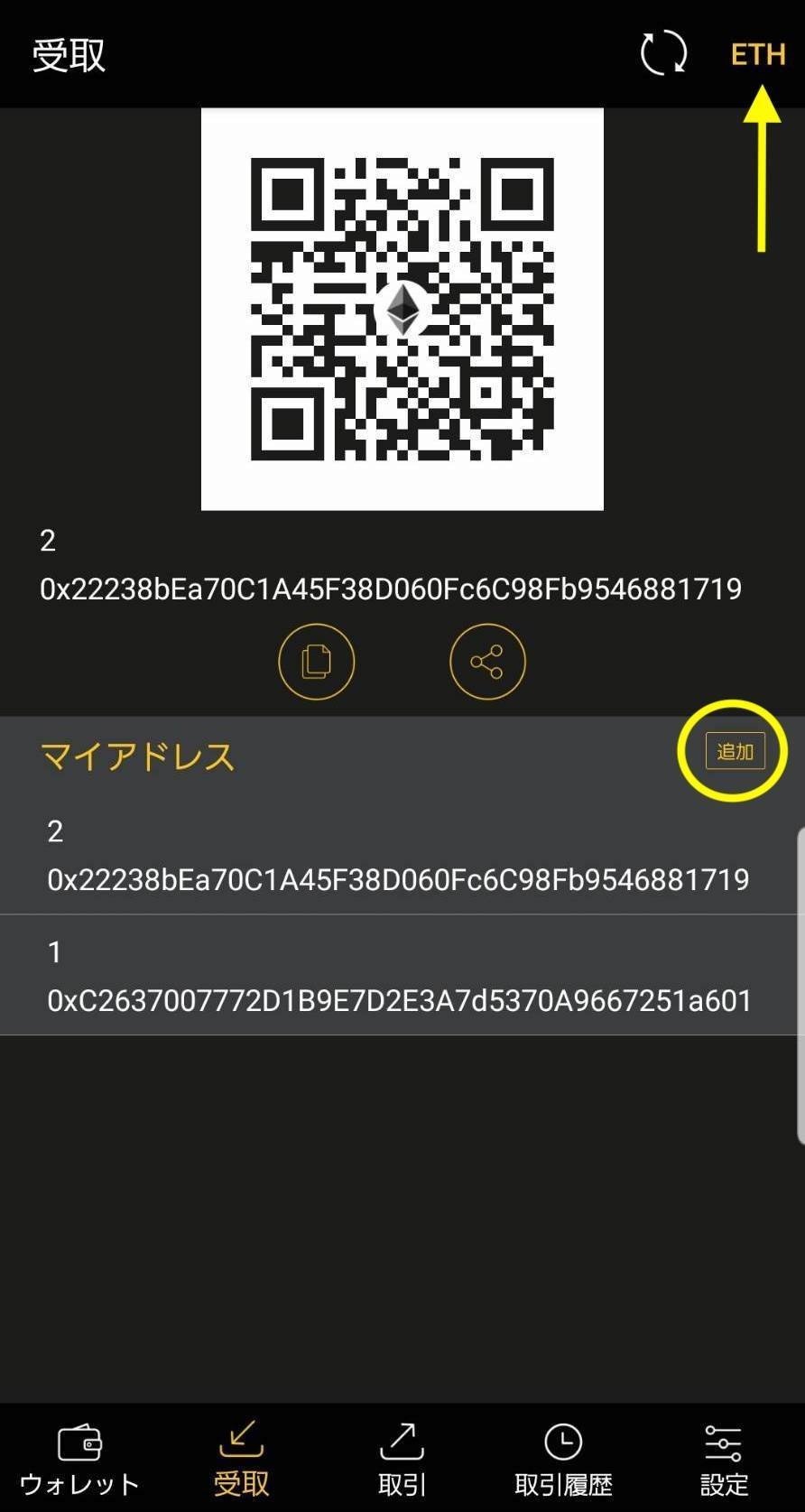The image size is (805, 1512).
Task: Tap the マイアドレス section header
Action: tap(136, 757)
